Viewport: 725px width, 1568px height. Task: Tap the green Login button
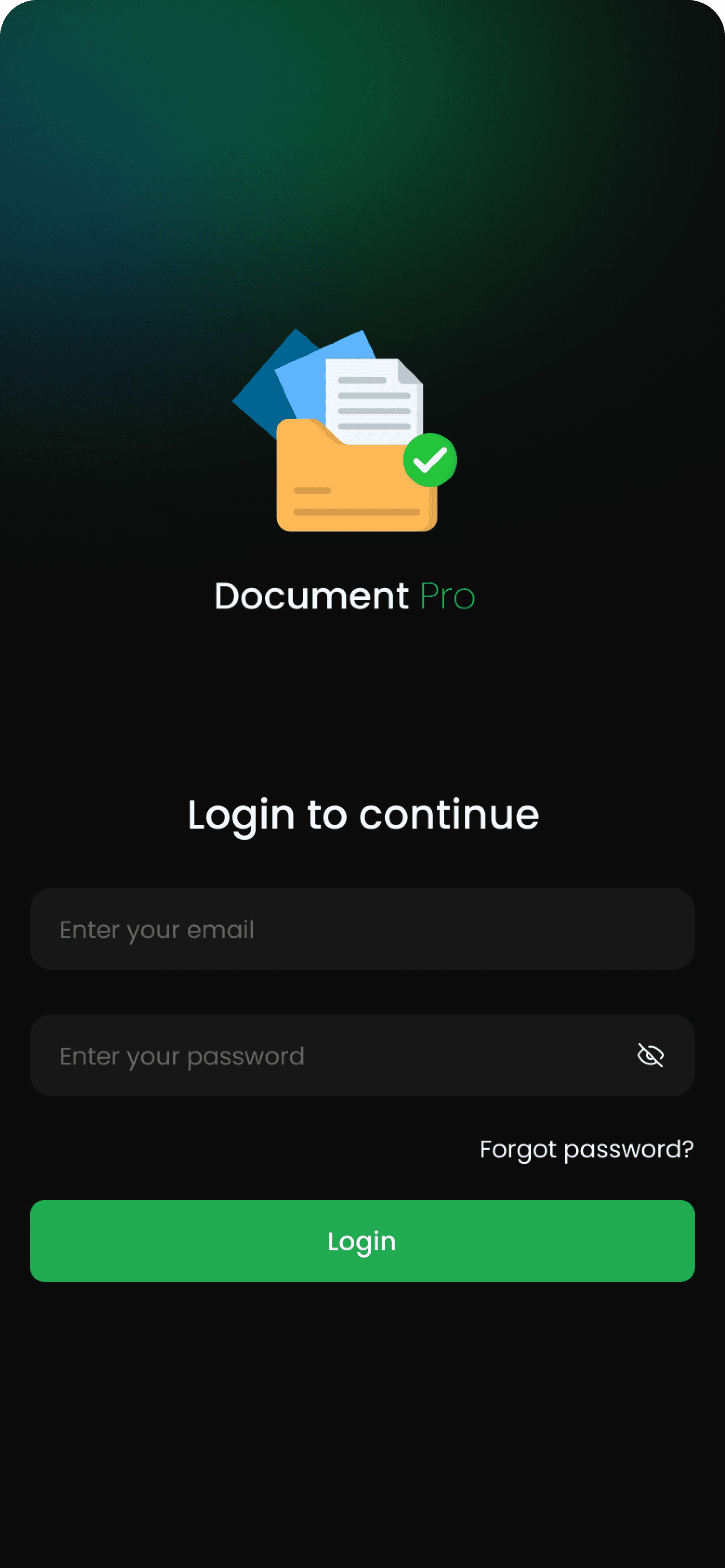(362, 1241)
